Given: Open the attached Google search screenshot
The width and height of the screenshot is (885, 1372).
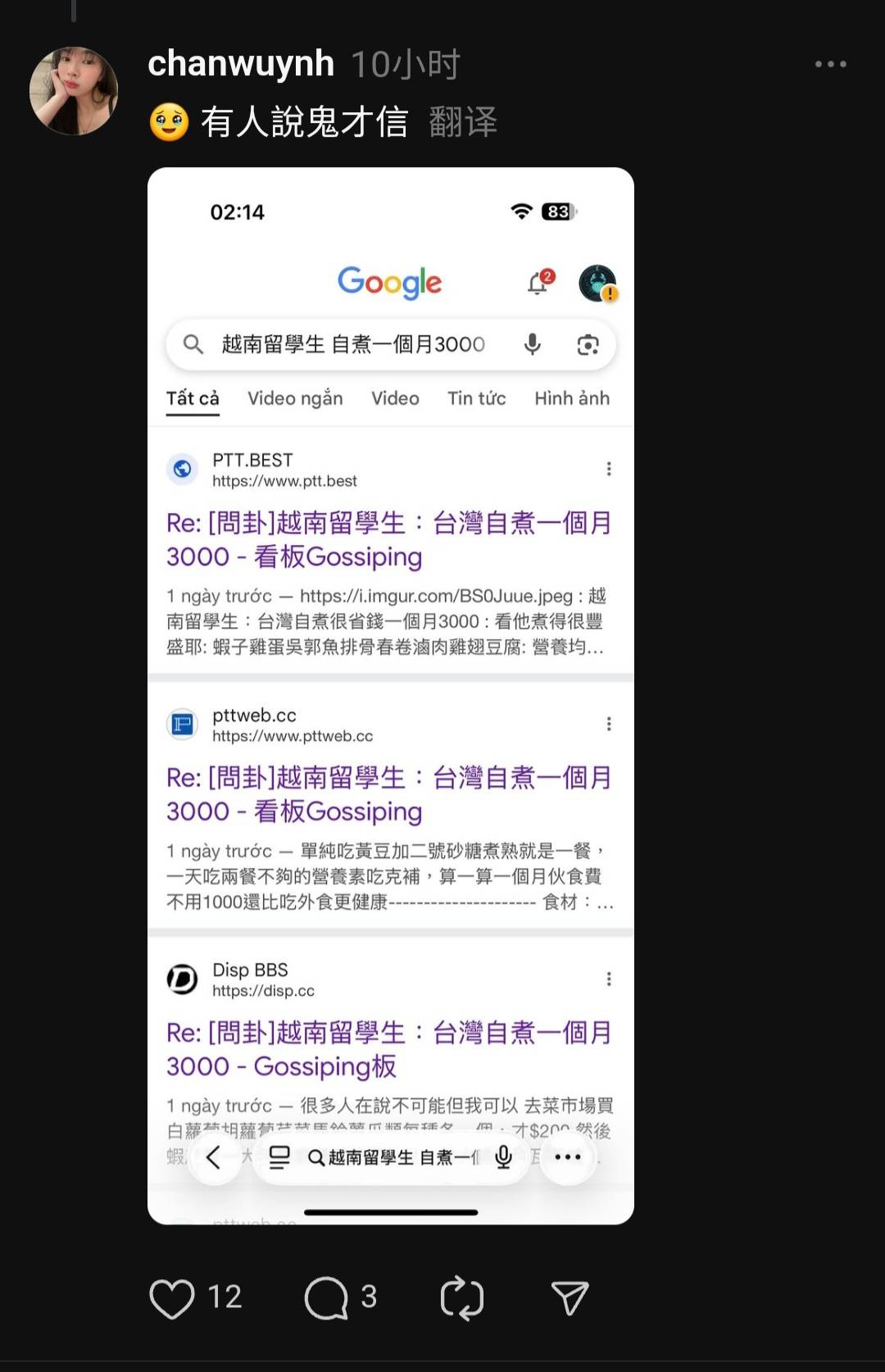Looking at the screenshot, I should (x=391, y=695).
